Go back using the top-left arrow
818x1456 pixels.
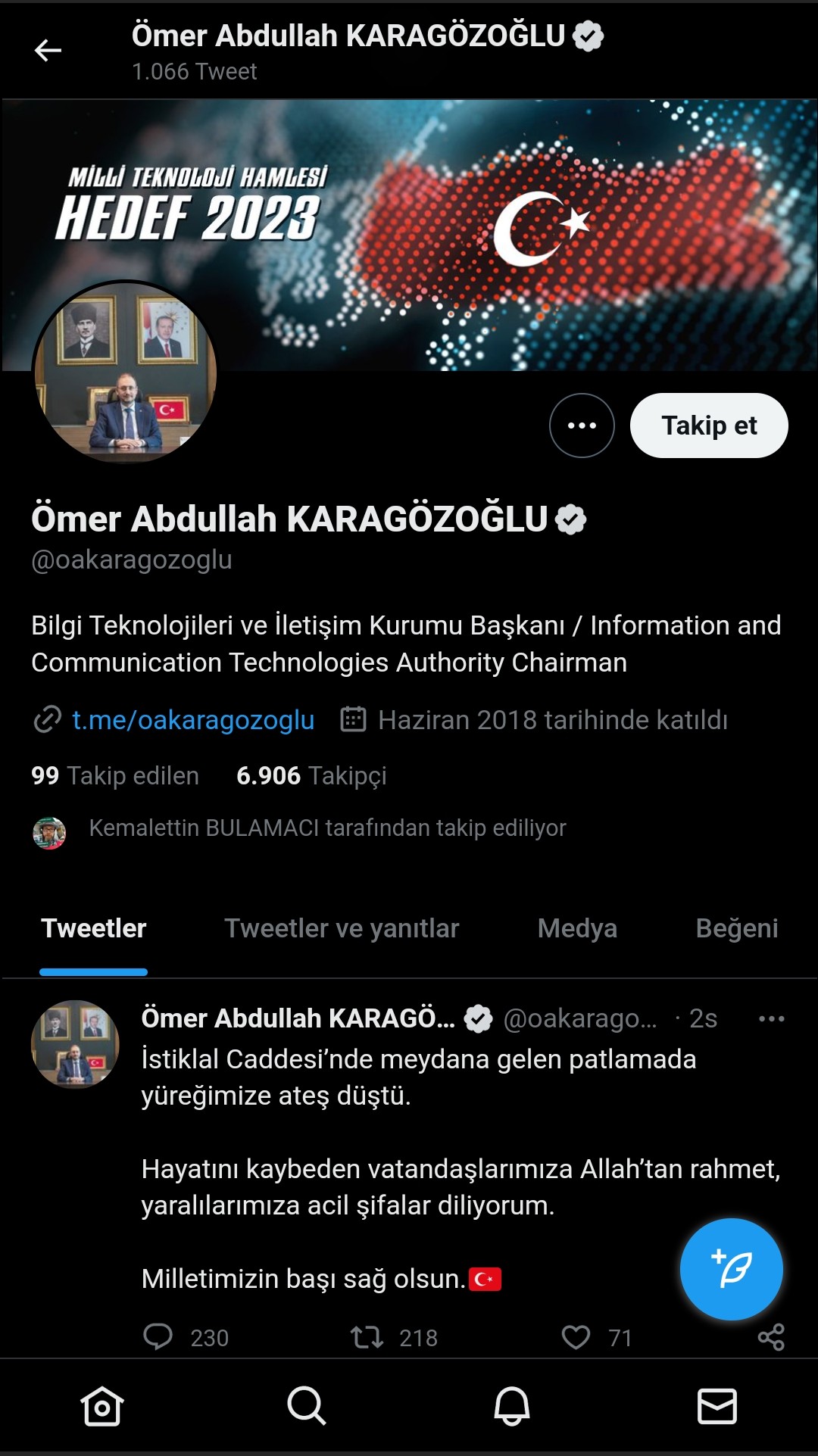click(x=48, y=51)
